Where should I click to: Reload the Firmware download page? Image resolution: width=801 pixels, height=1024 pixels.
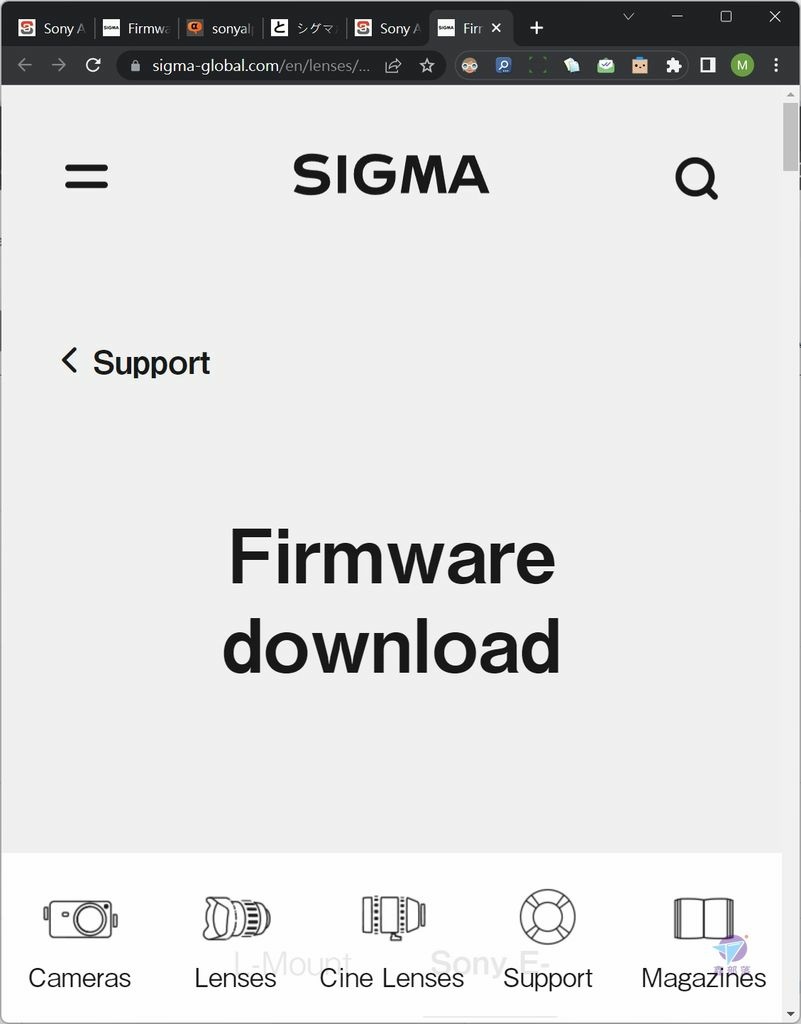(93, 65)
